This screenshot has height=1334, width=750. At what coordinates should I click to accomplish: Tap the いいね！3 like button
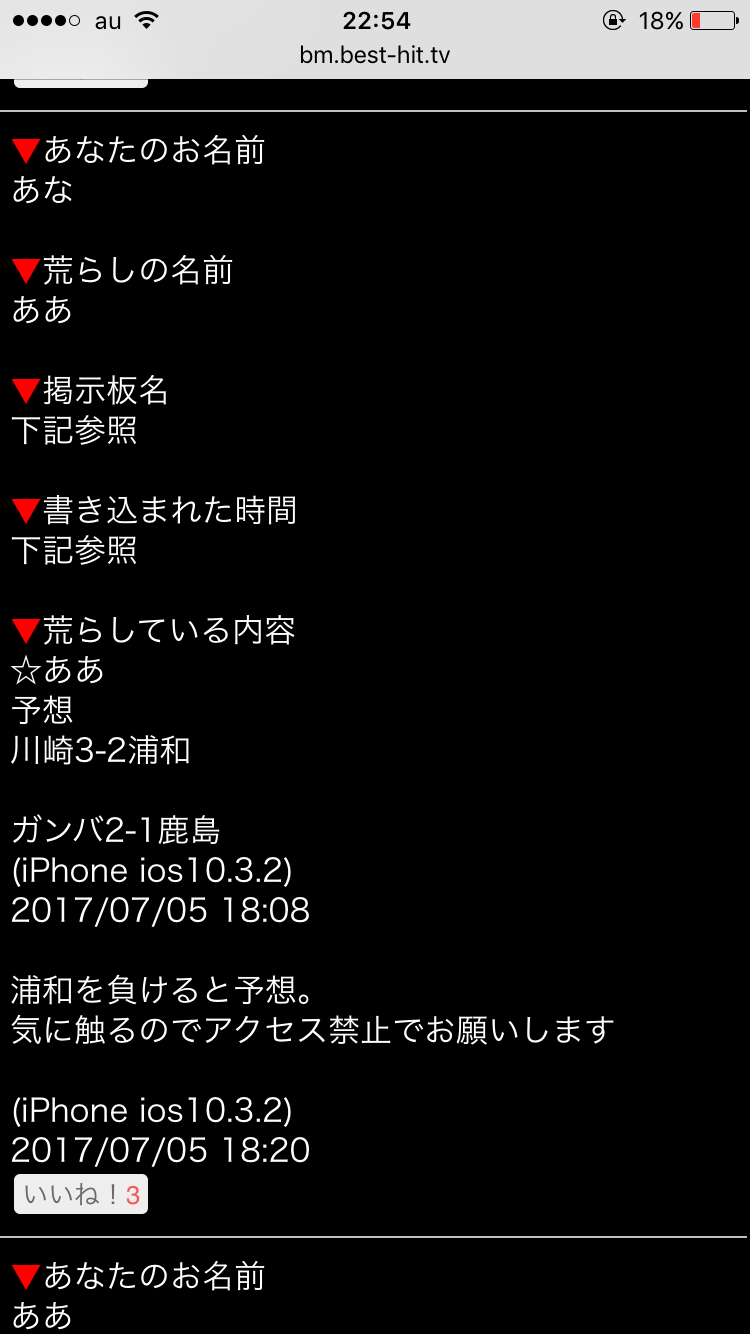coord(81,1194)
